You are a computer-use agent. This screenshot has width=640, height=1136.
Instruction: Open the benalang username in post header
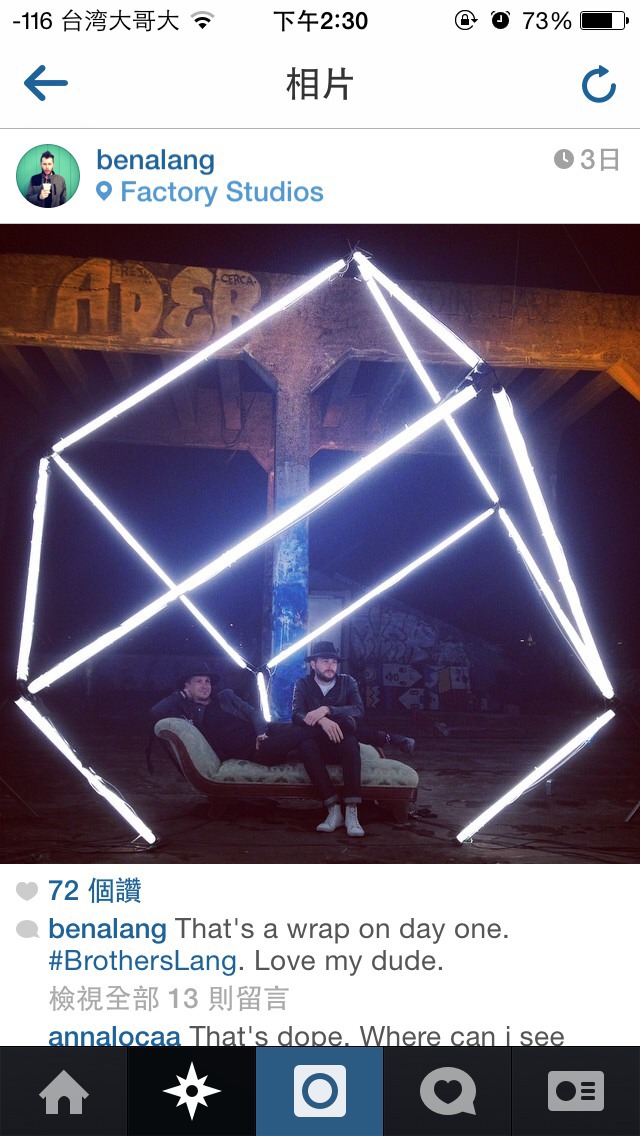[x=155, y=160]
